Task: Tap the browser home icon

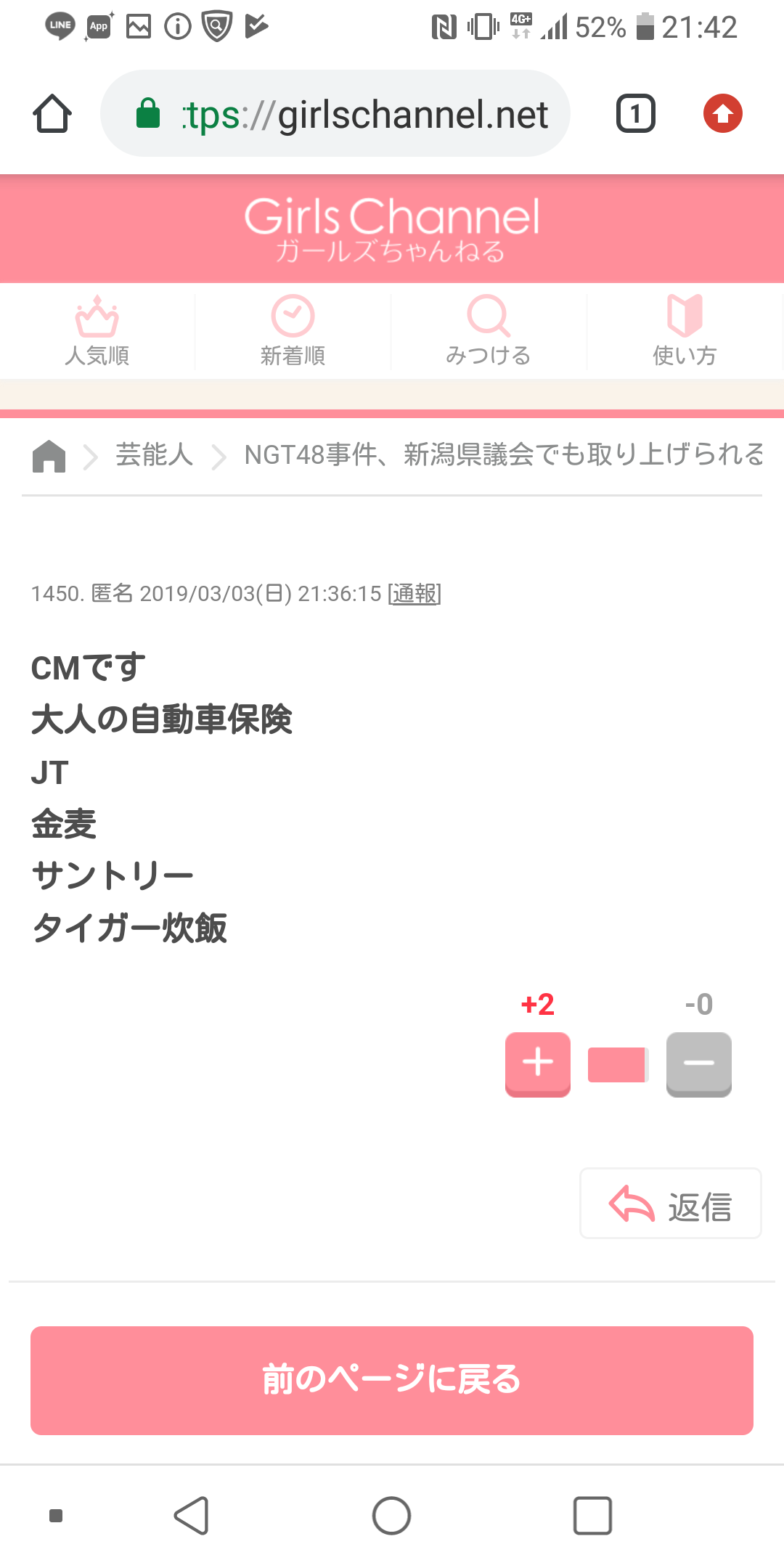Action: [52, 114]
